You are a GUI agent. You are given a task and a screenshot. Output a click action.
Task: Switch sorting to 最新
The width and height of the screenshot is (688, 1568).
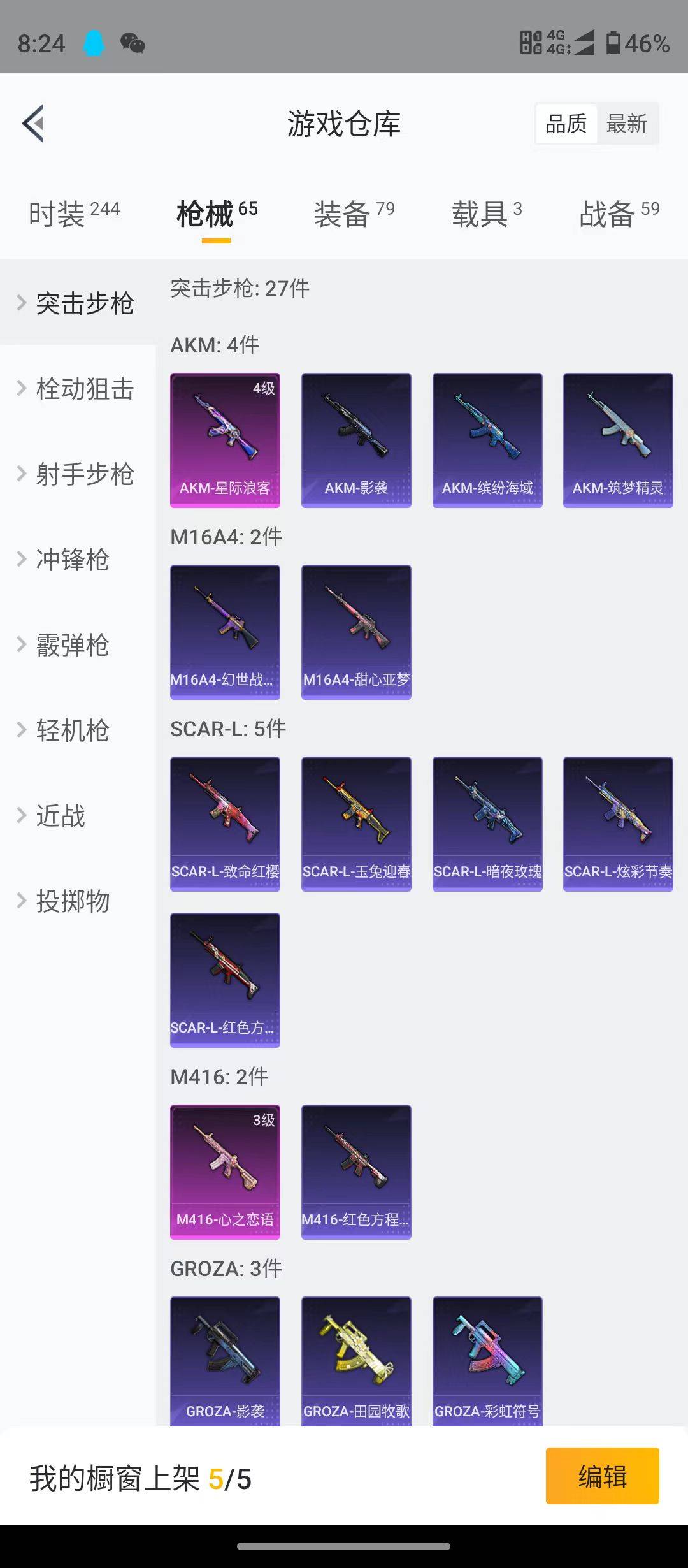627,124
